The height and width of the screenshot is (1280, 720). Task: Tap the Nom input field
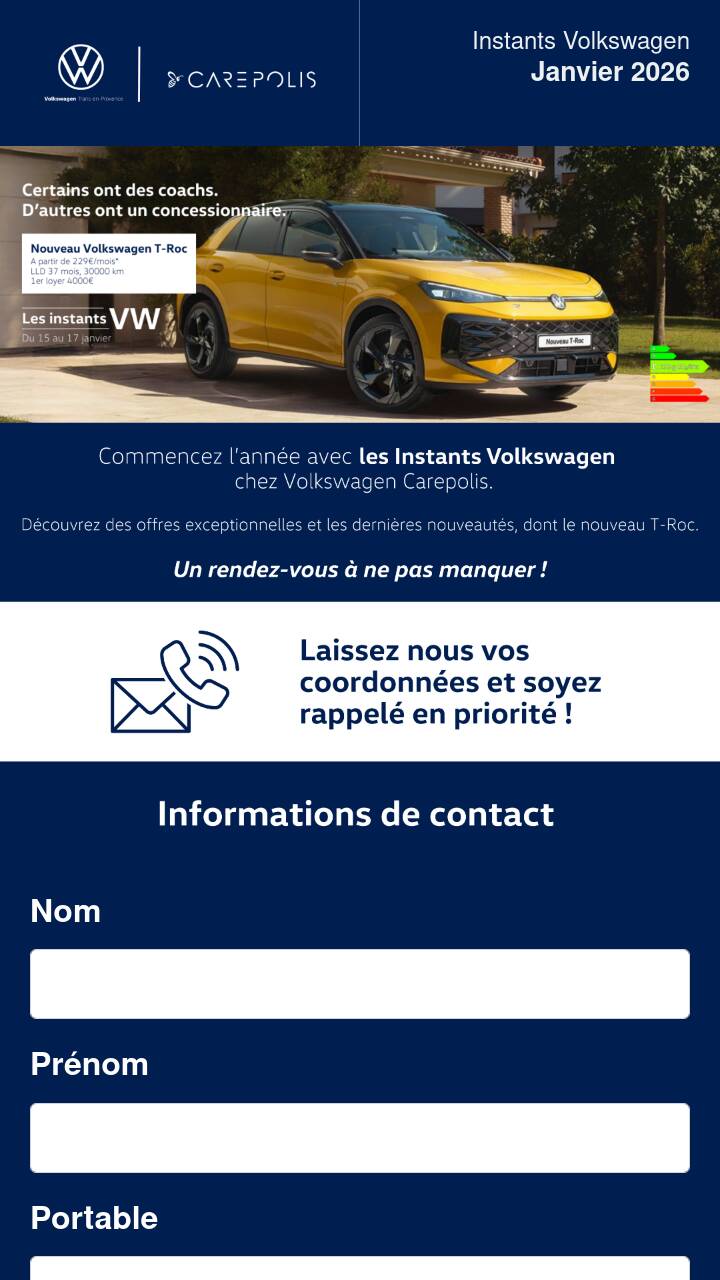(x=360, y=984)
